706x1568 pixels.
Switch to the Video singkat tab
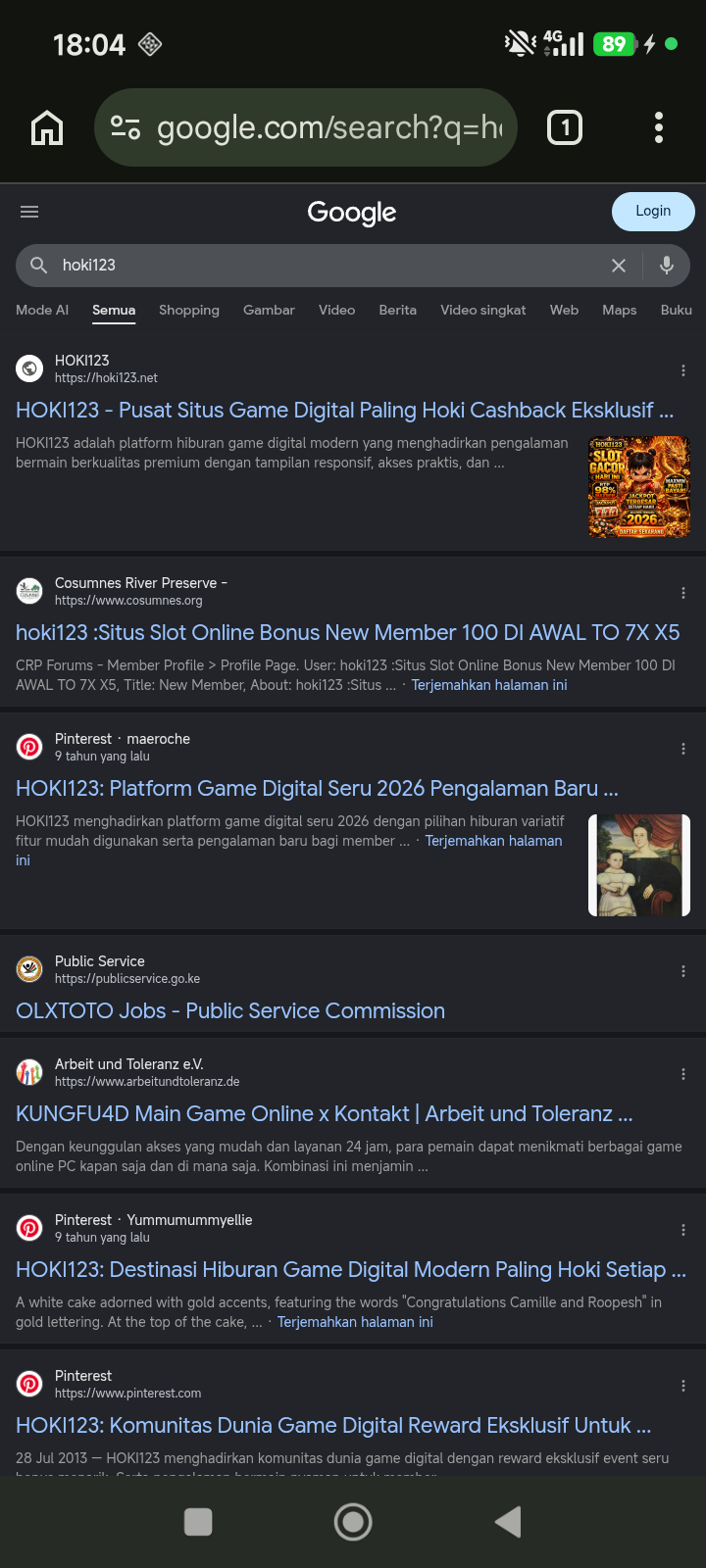click(x=483, y=310)
